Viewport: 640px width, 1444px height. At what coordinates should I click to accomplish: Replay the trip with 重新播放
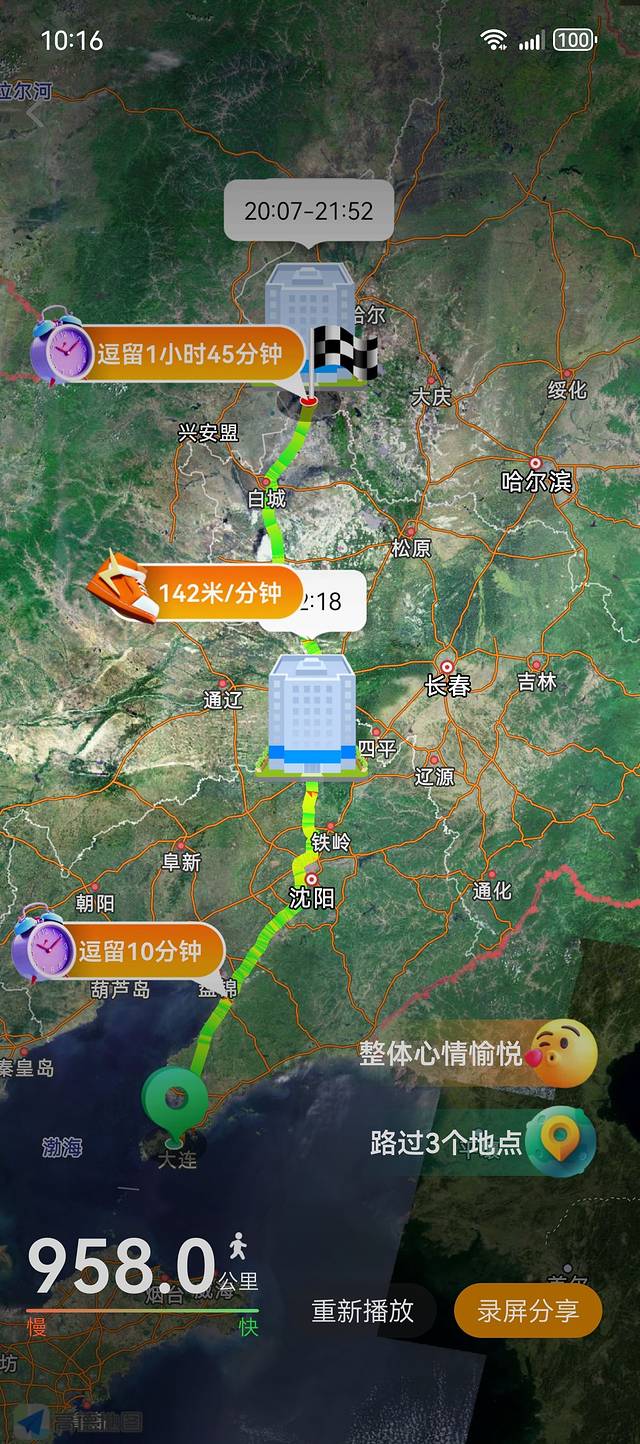click(x=363, y=1311)
